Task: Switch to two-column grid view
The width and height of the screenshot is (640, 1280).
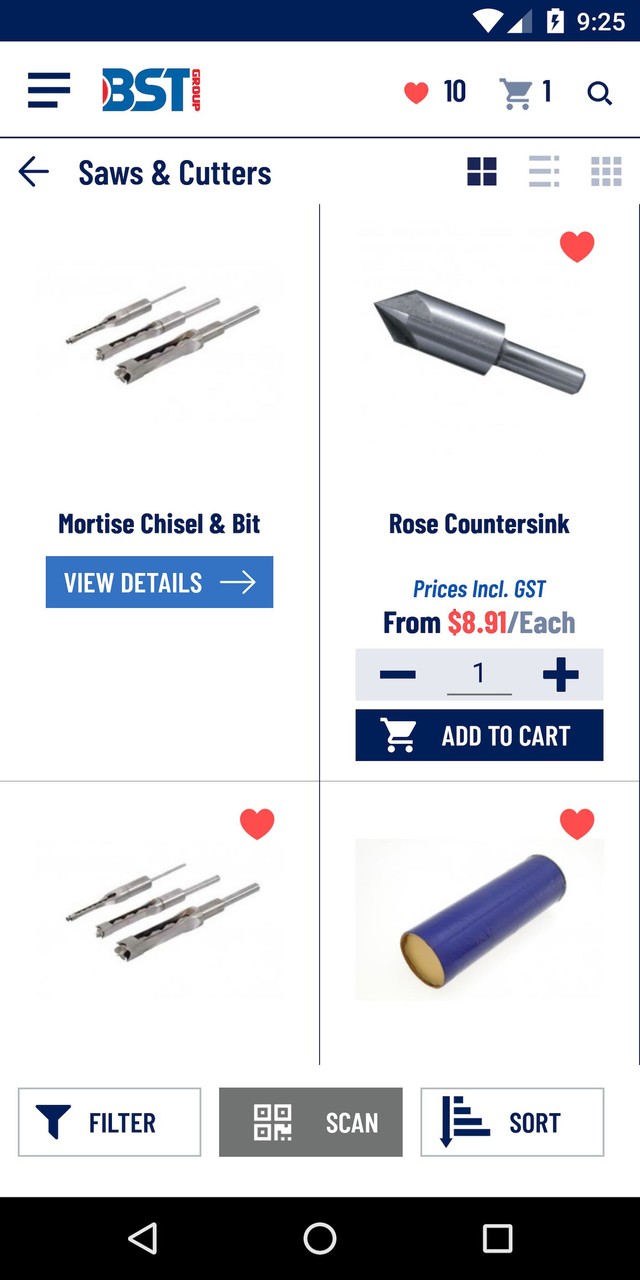Action: pos(482,172)
